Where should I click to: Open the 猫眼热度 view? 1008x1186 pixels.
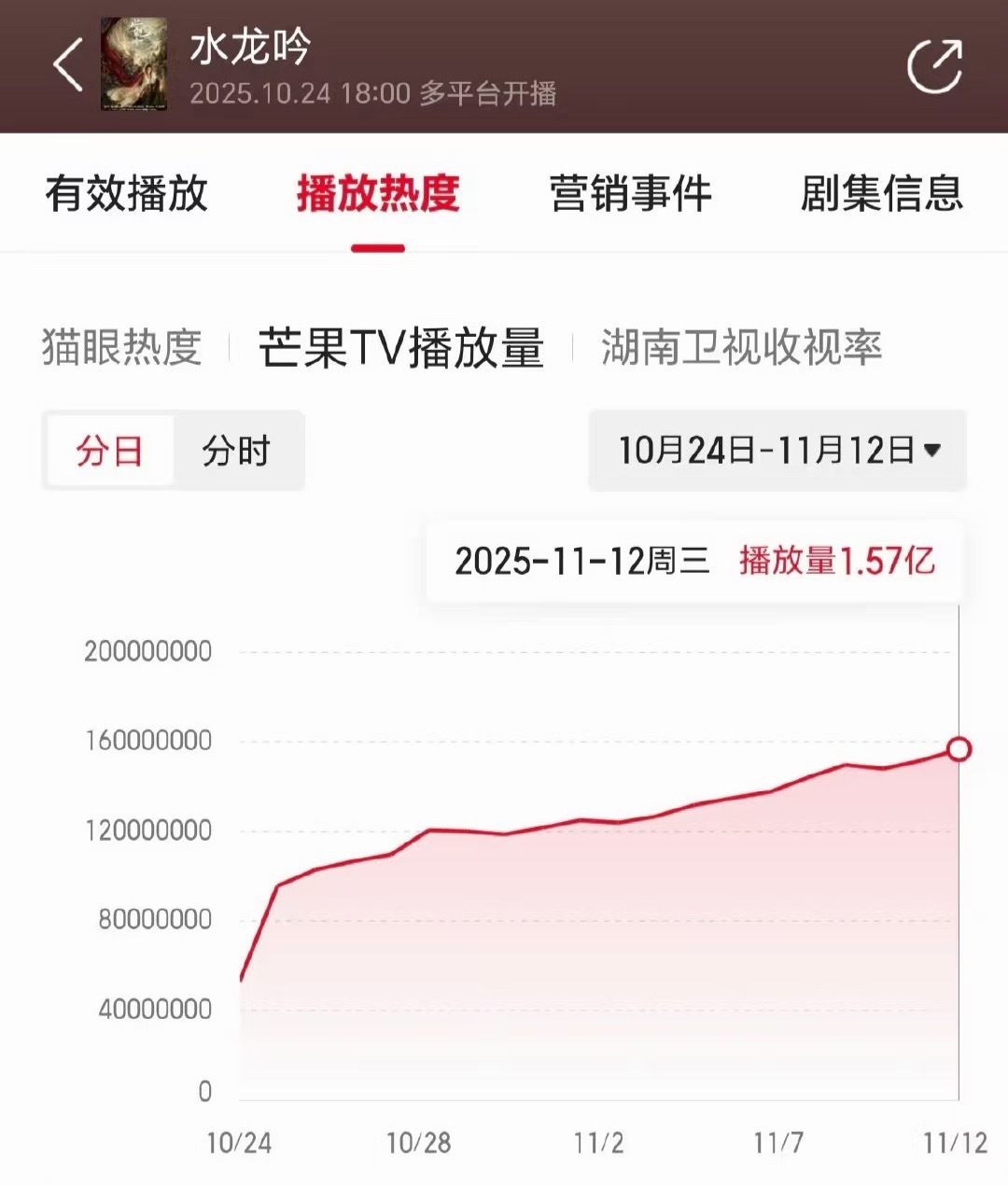click(122, 346)
